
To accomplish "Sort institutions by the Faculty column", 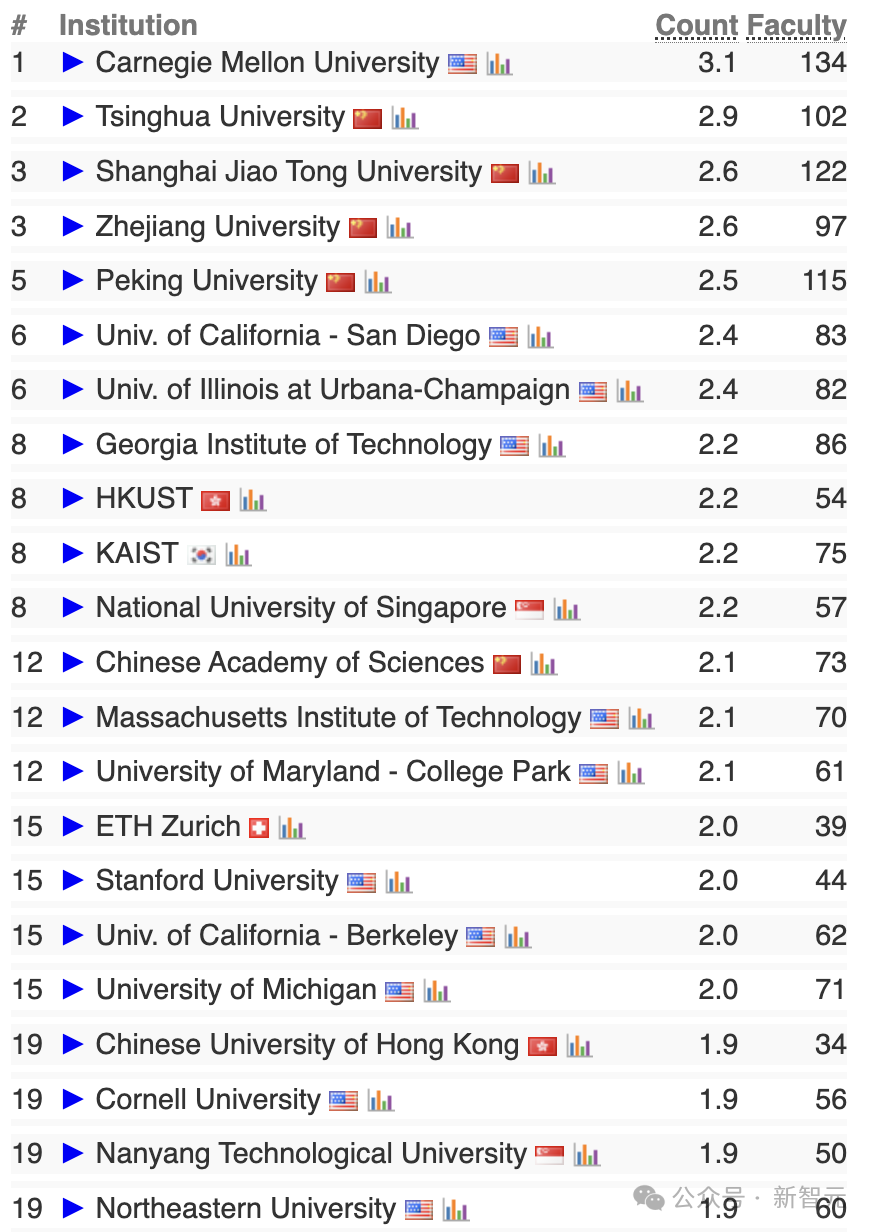I will click(x=796, y=25).
